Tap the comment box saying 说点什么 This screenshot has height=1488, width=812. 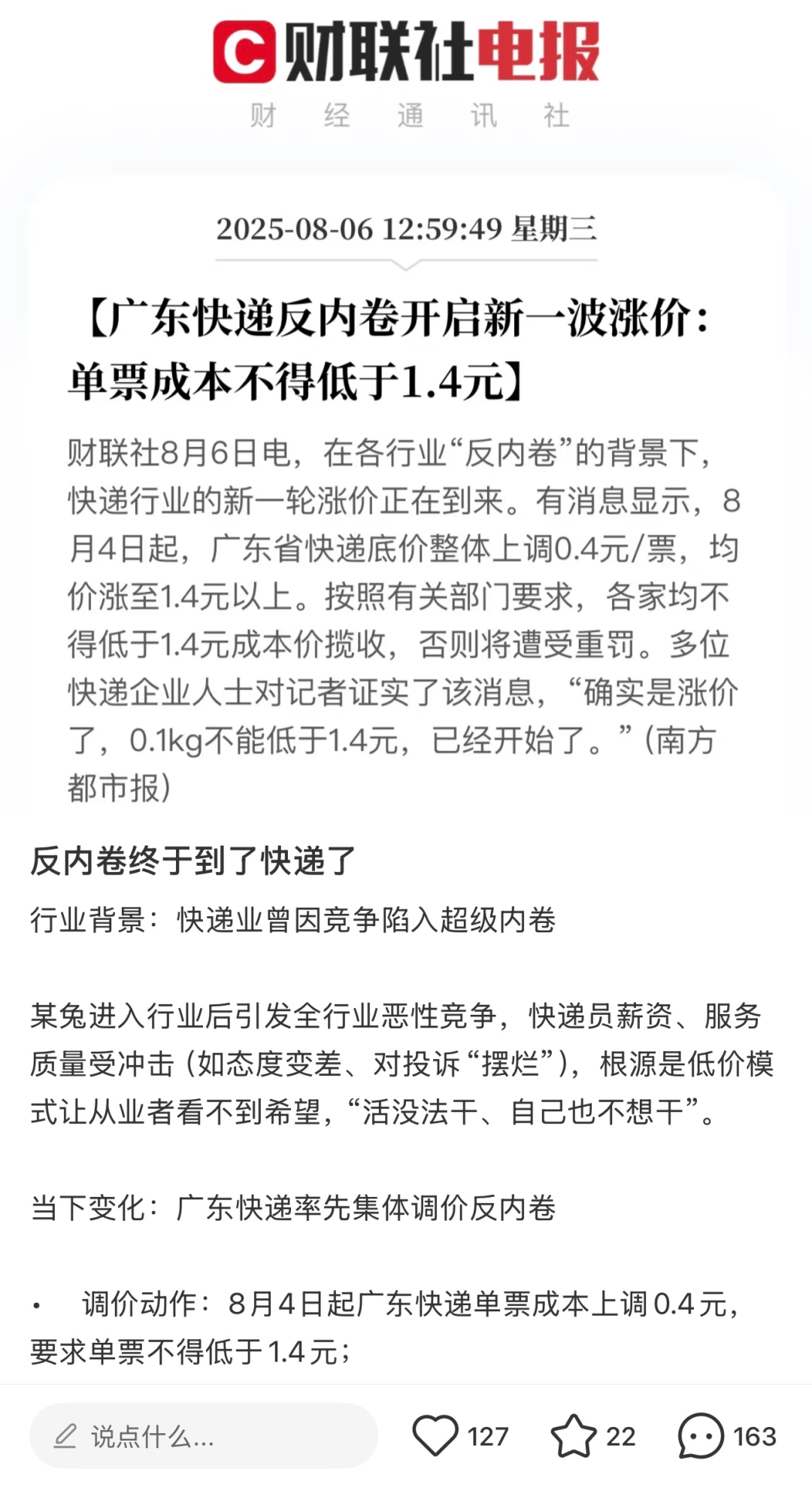pyautogui.click(x=203, y=1436)
